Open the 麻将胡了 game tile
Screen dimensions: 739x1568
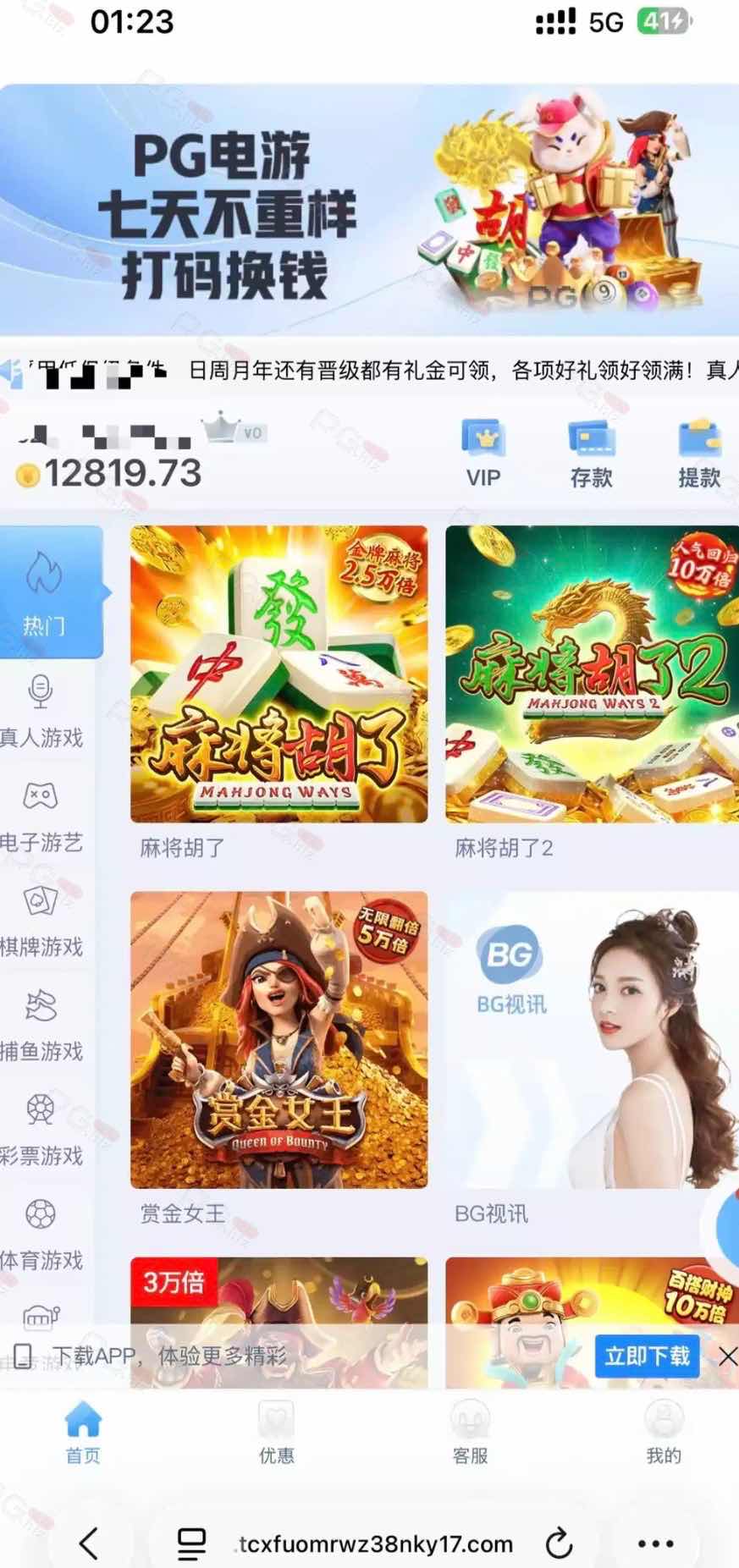[x=279, y=674]
